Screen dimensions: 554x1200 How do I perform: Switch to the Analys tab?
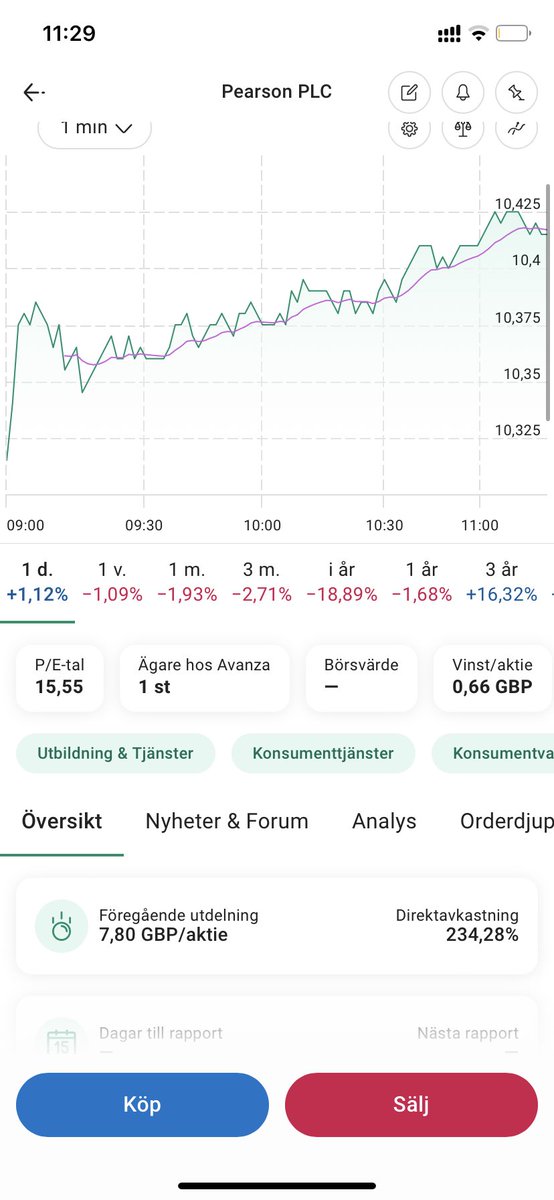pyautogui.click(x=384, y=821)
